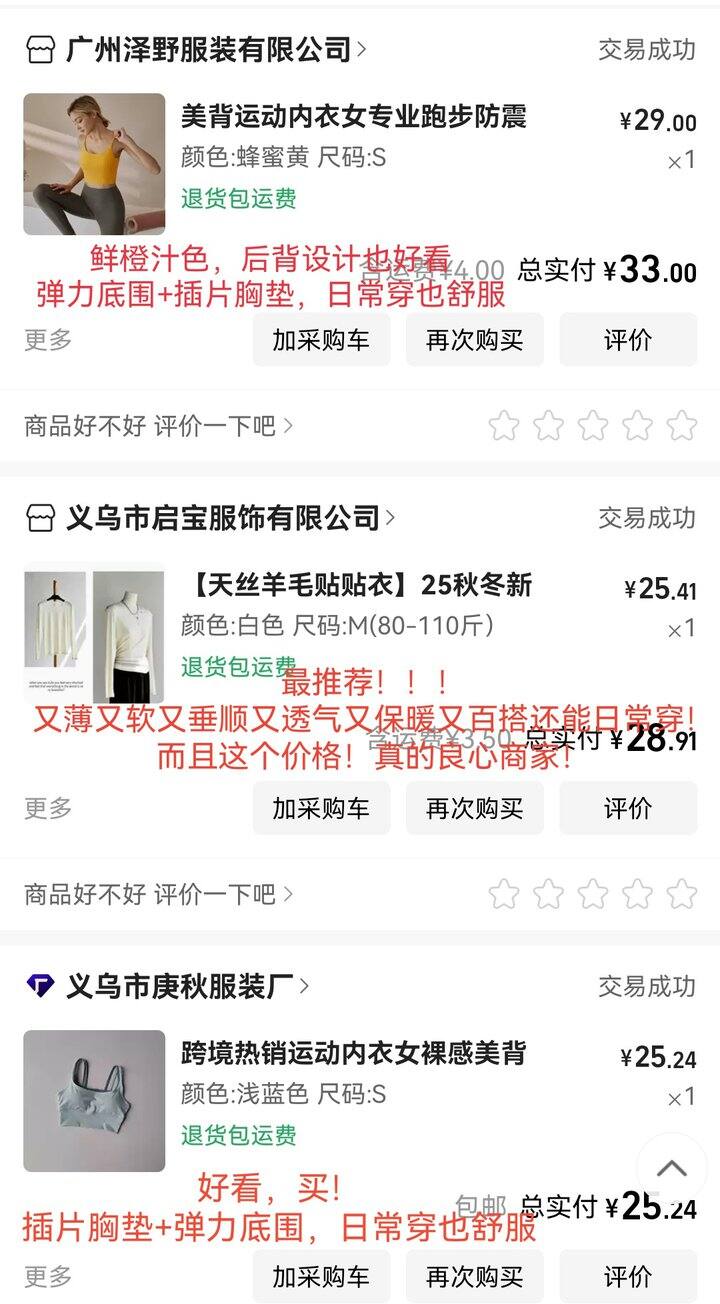The image size is (720, 1304).
Task: Open the 广州泽野服装有限公司 store page
Action: pos(209,49)
